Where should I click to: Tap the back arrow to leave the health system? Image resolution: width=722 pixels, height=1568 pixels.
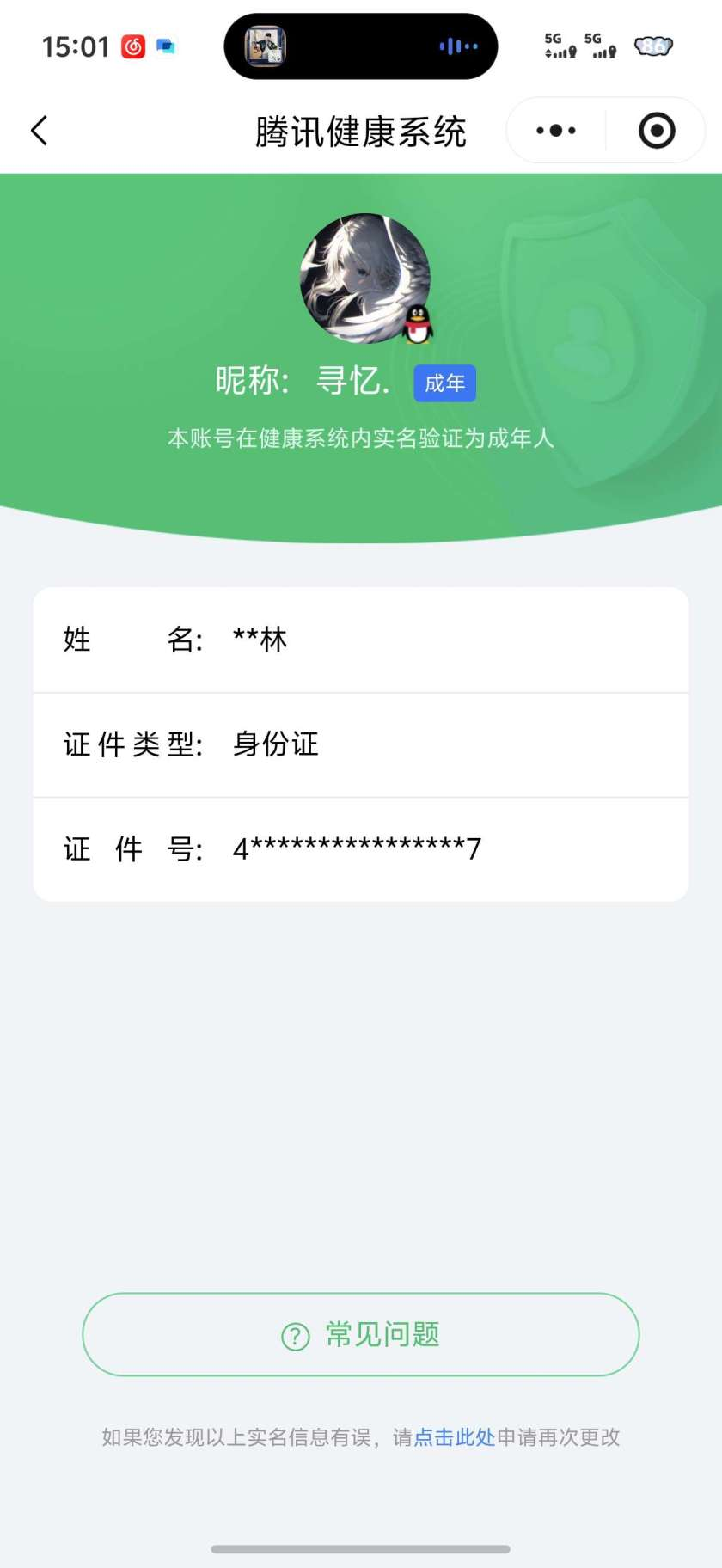39,130
